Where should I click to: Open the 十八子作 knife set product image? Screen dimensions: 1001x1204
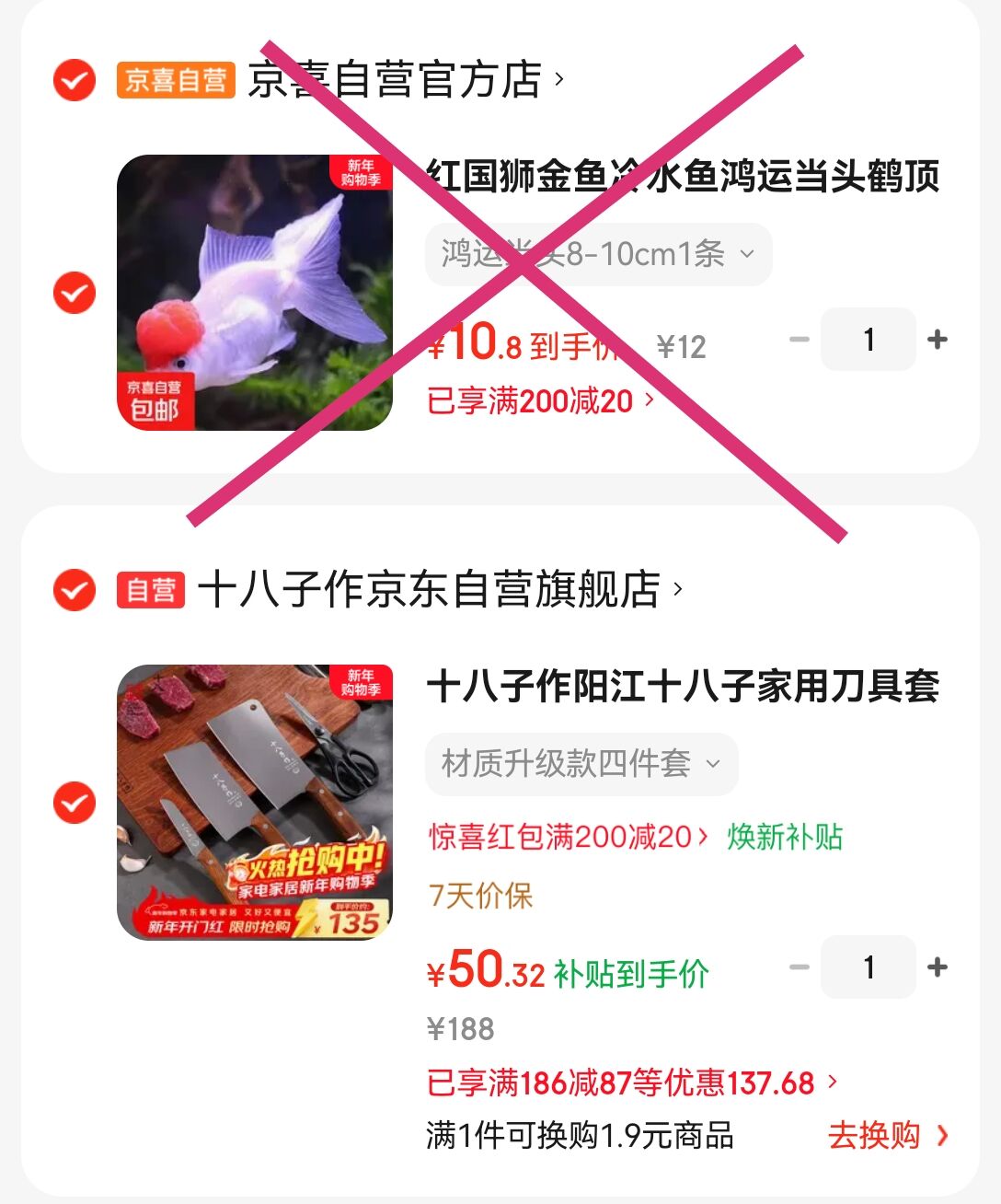coord(255,803)
